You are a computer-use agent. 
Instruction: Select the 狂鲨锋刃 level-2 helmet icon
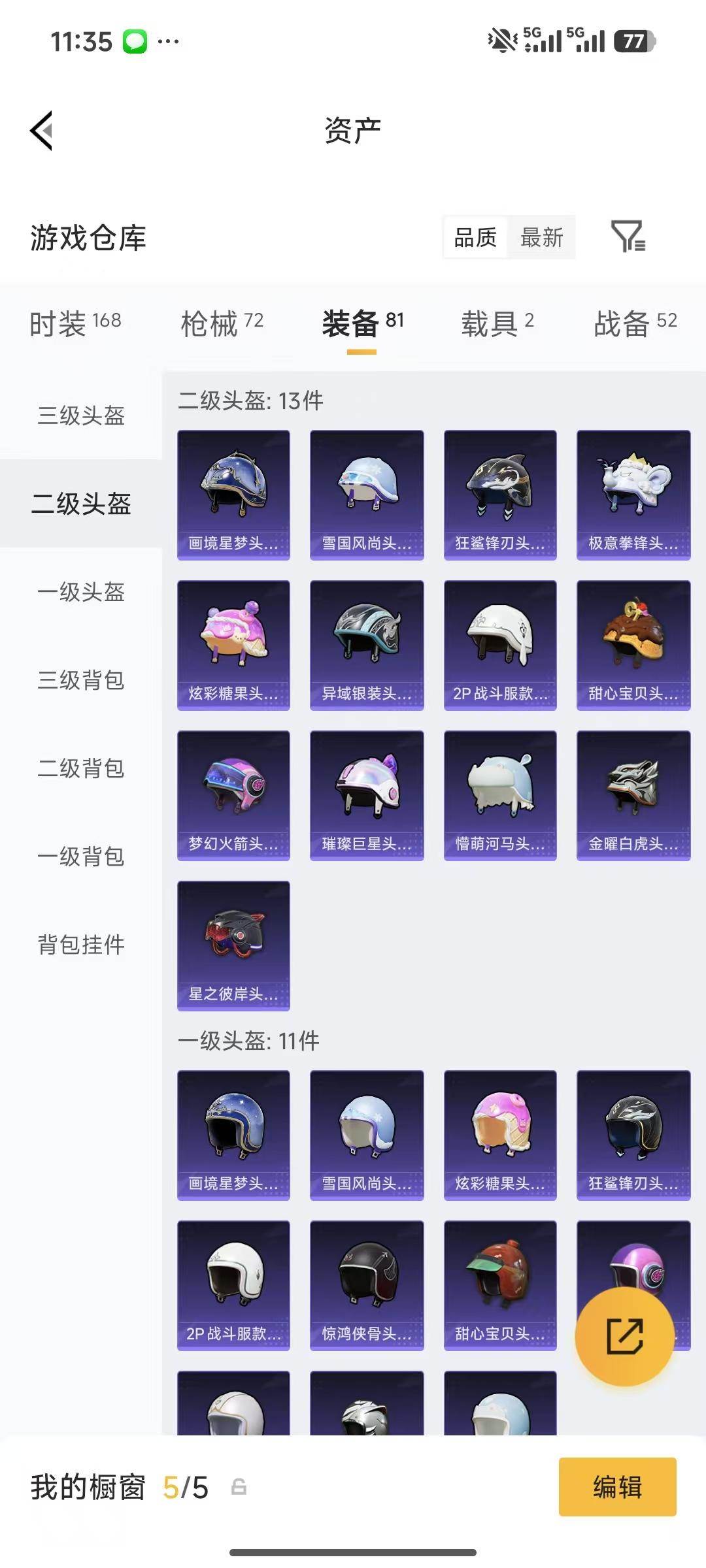pyautogui.click(x=500, y=493)
